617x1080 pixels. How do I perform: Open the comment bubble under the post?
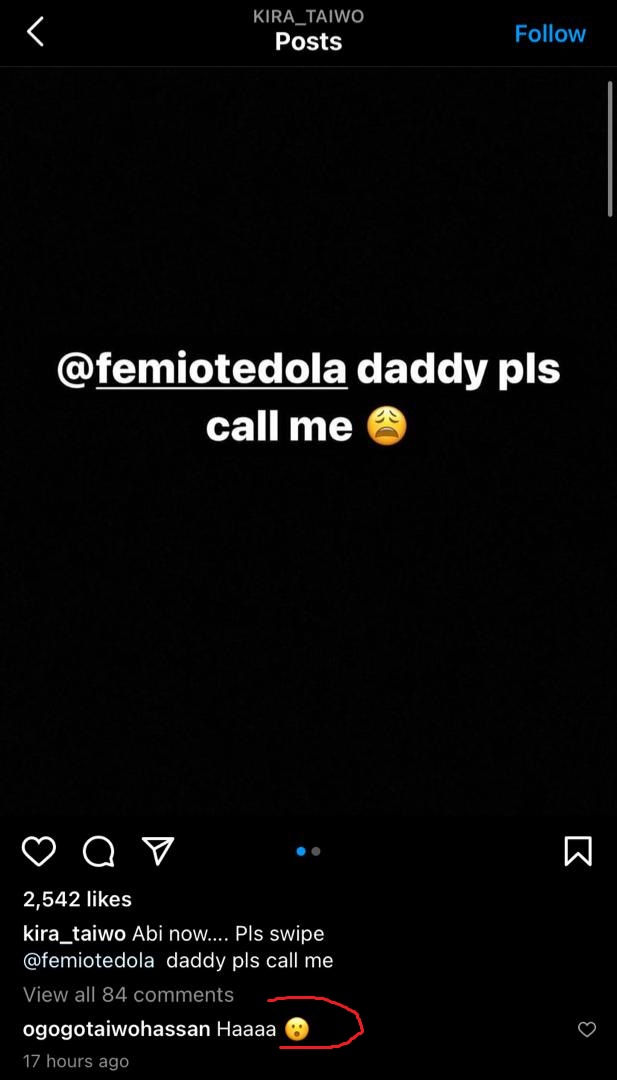98,851
